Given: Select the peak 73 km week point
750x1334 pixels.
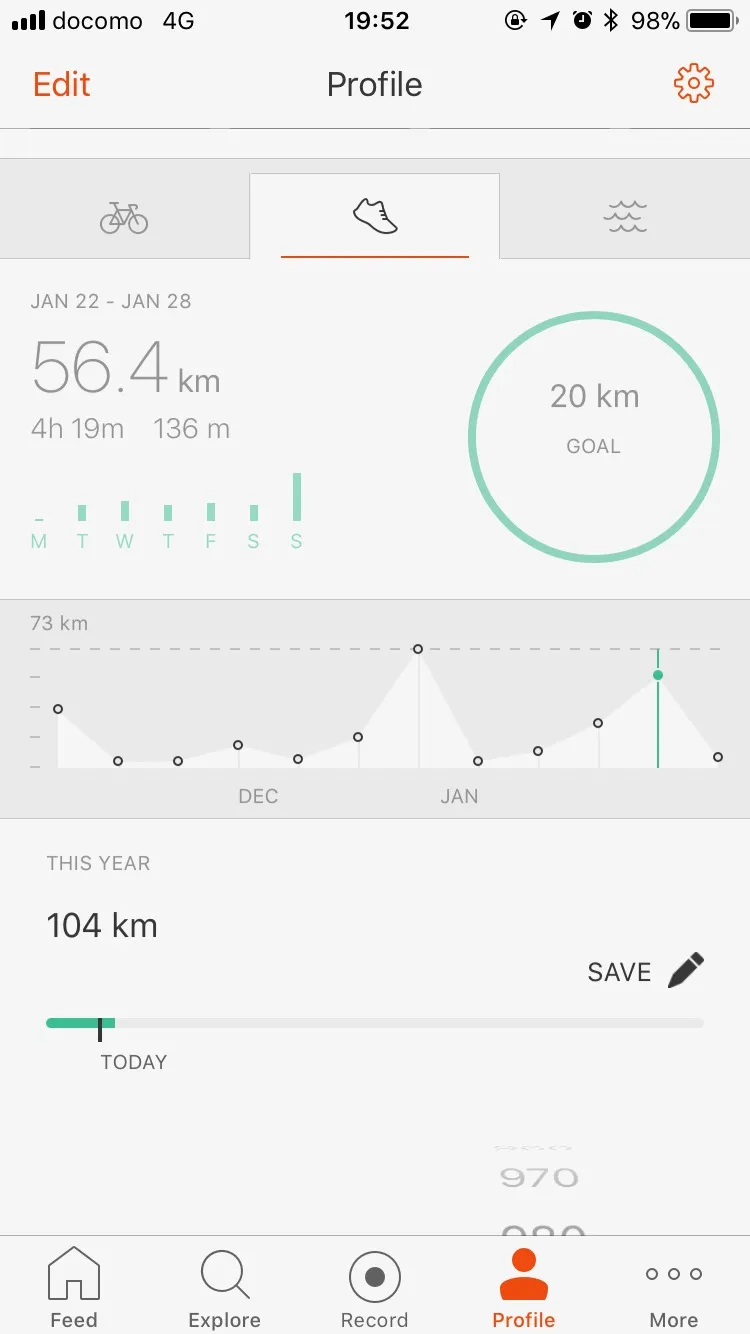Looking at the screenshot, I should click(418, 650).
